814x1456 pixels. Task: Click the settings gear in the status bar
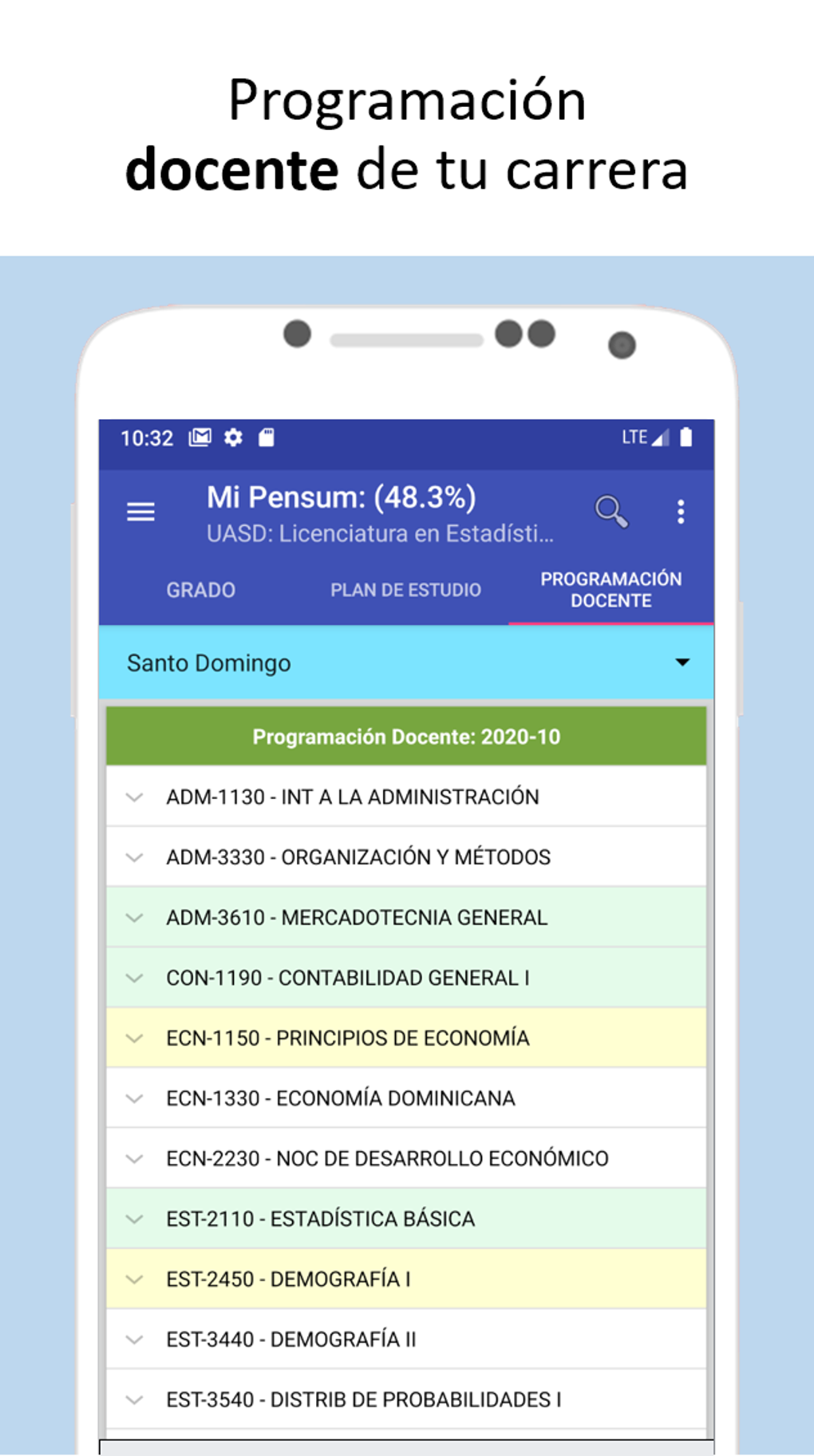tap(233, 437)
